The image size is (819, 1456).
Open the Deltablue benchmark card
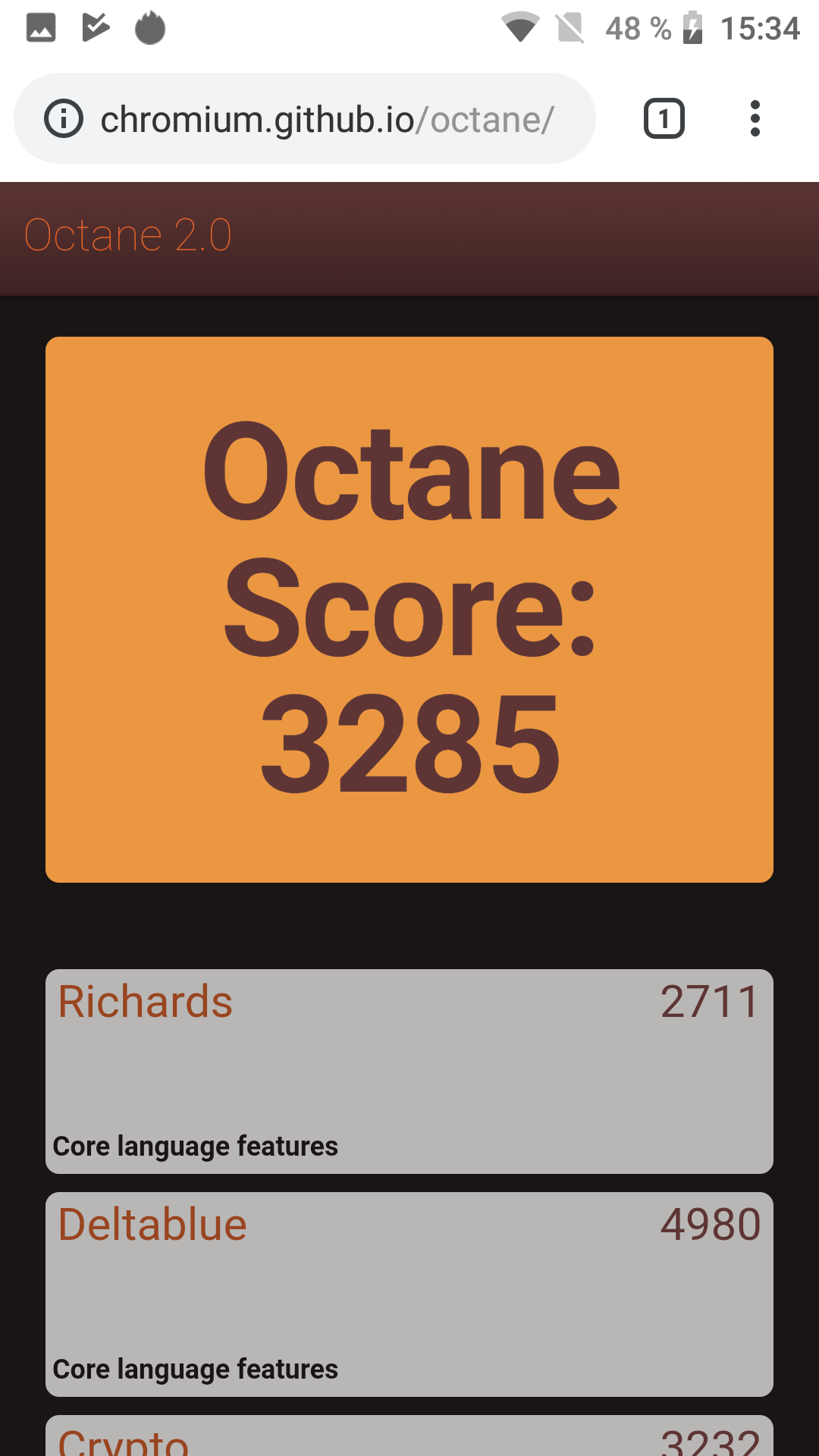tap(409, 1294)
